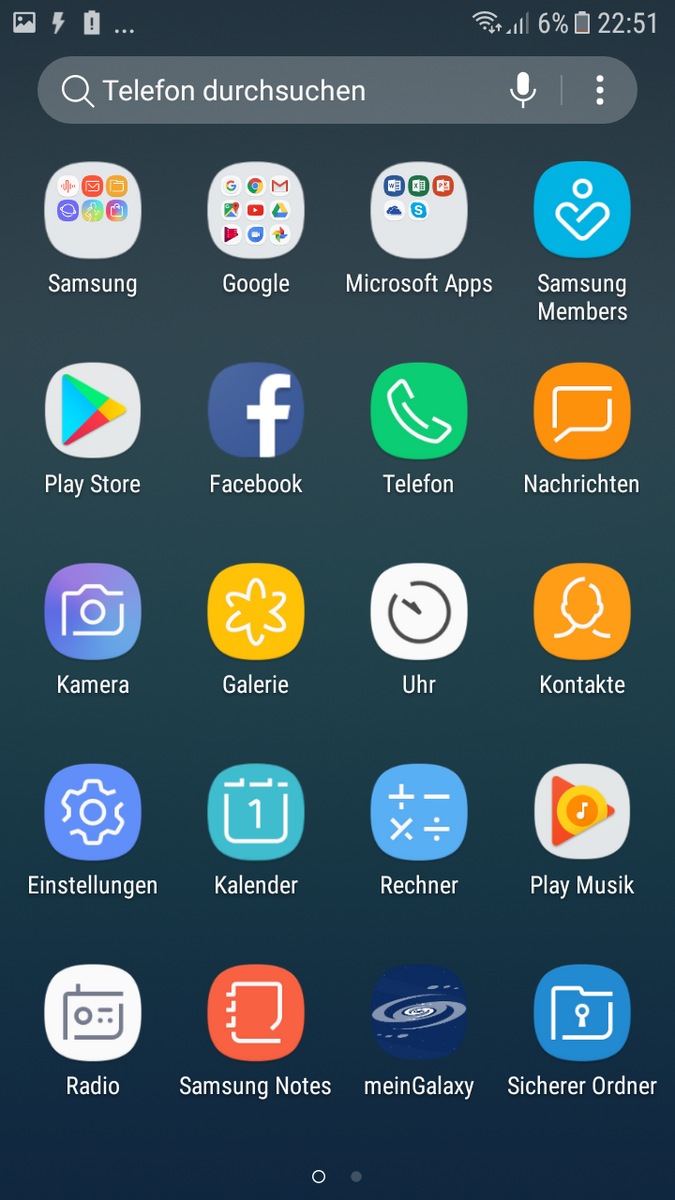The width and height of the screenshot is (675, 1200).
Task: Open Nachrichten messages
Action: (x=582, y=411)
